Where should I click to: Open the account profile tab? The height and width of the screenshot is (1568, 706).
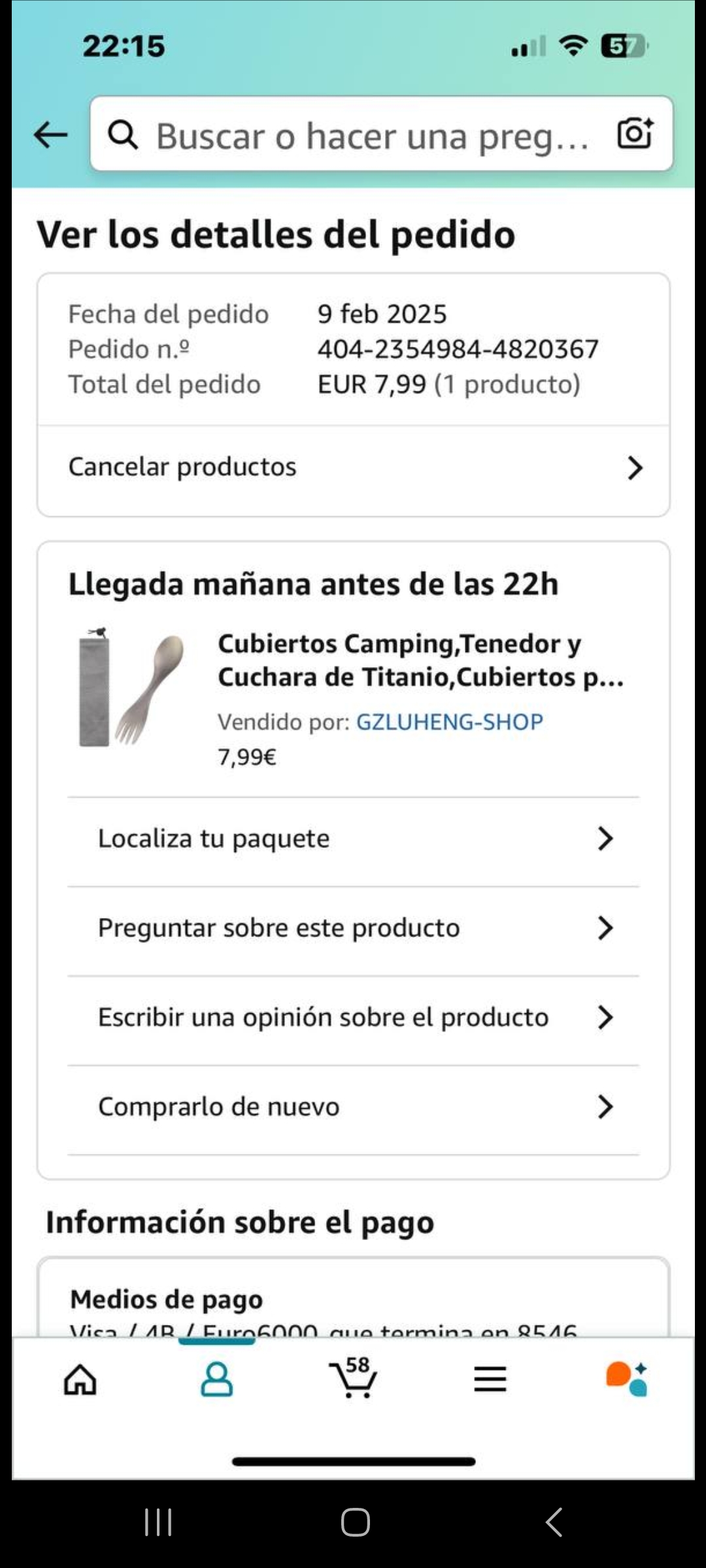click(216, 1380)
